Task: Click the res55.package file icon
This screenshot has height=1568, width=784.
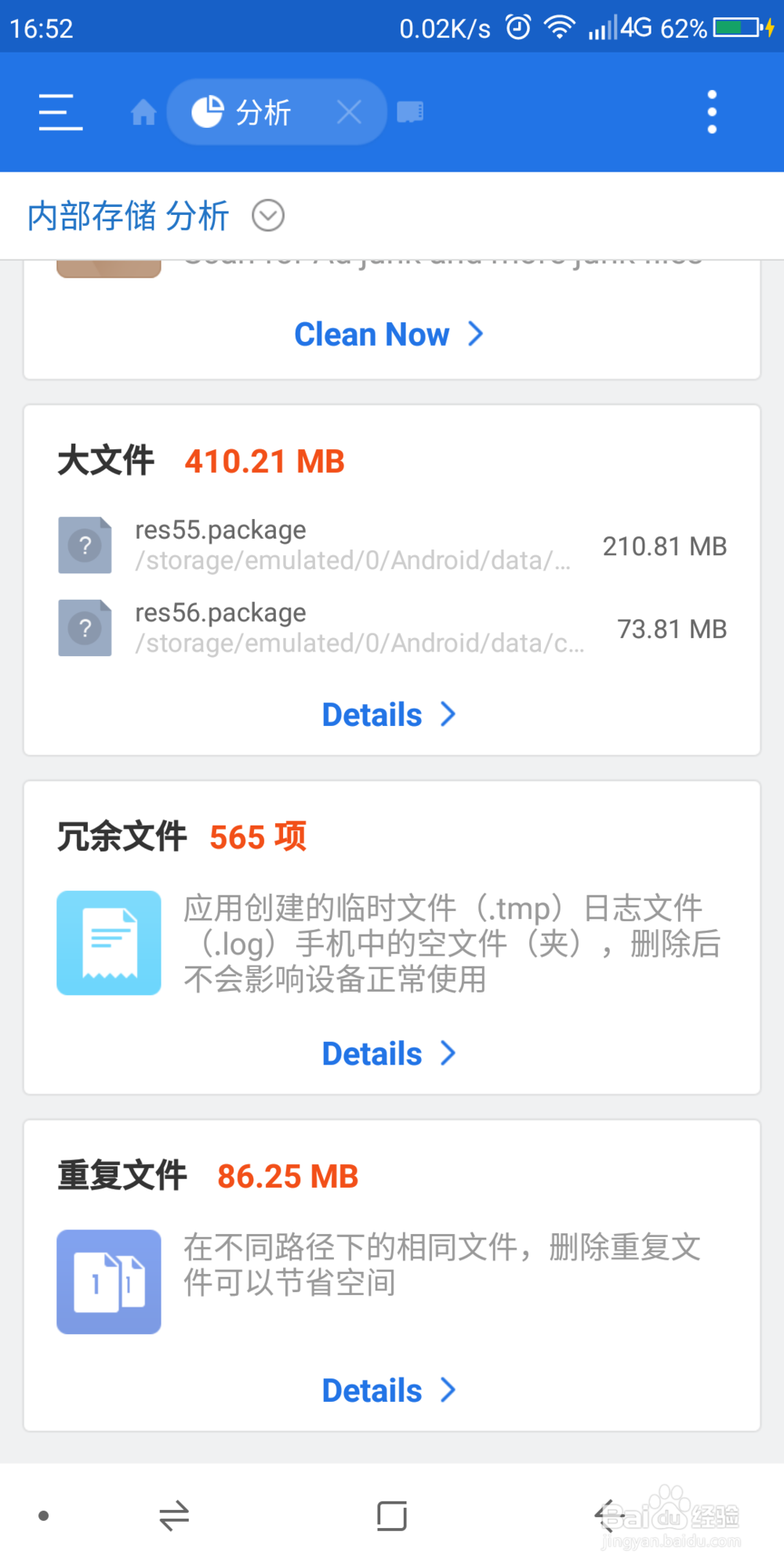Action: [x=85, y=545]
